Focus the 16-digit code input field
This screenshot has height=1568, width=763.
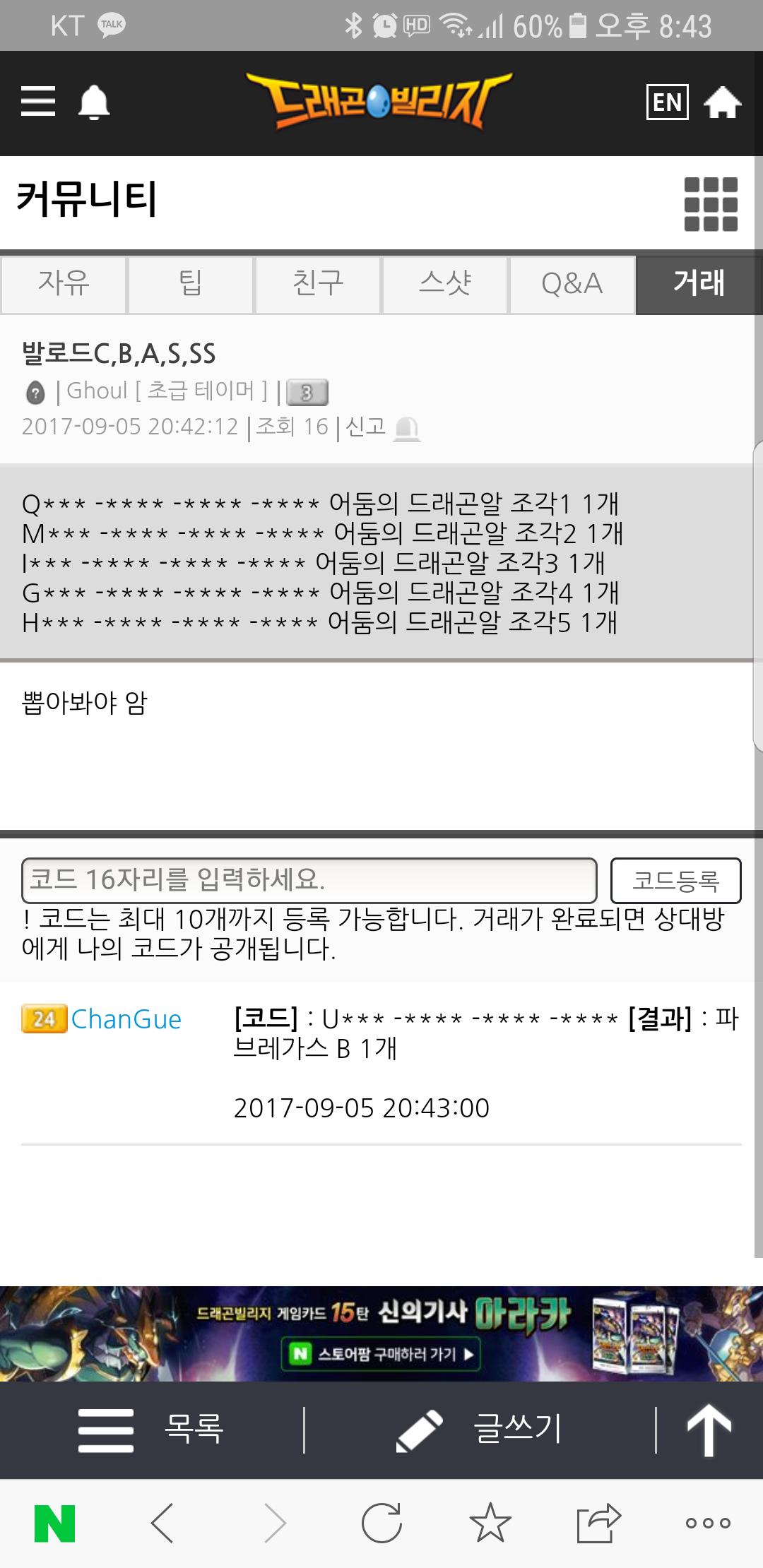coord(309,880)
